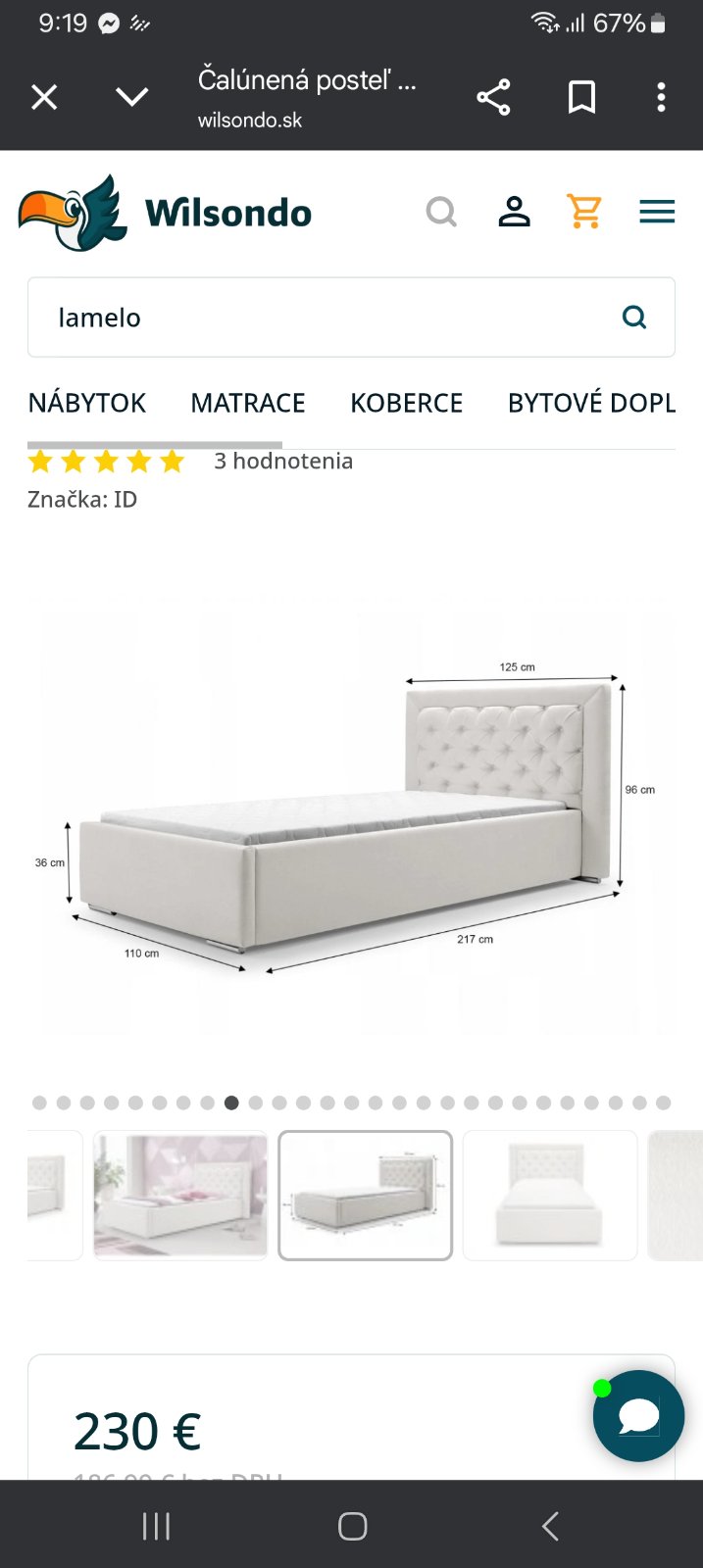The width and height of the screenshot is (703, 1568).
Task: Open the browser overflow menu
Action: point(661,97)
